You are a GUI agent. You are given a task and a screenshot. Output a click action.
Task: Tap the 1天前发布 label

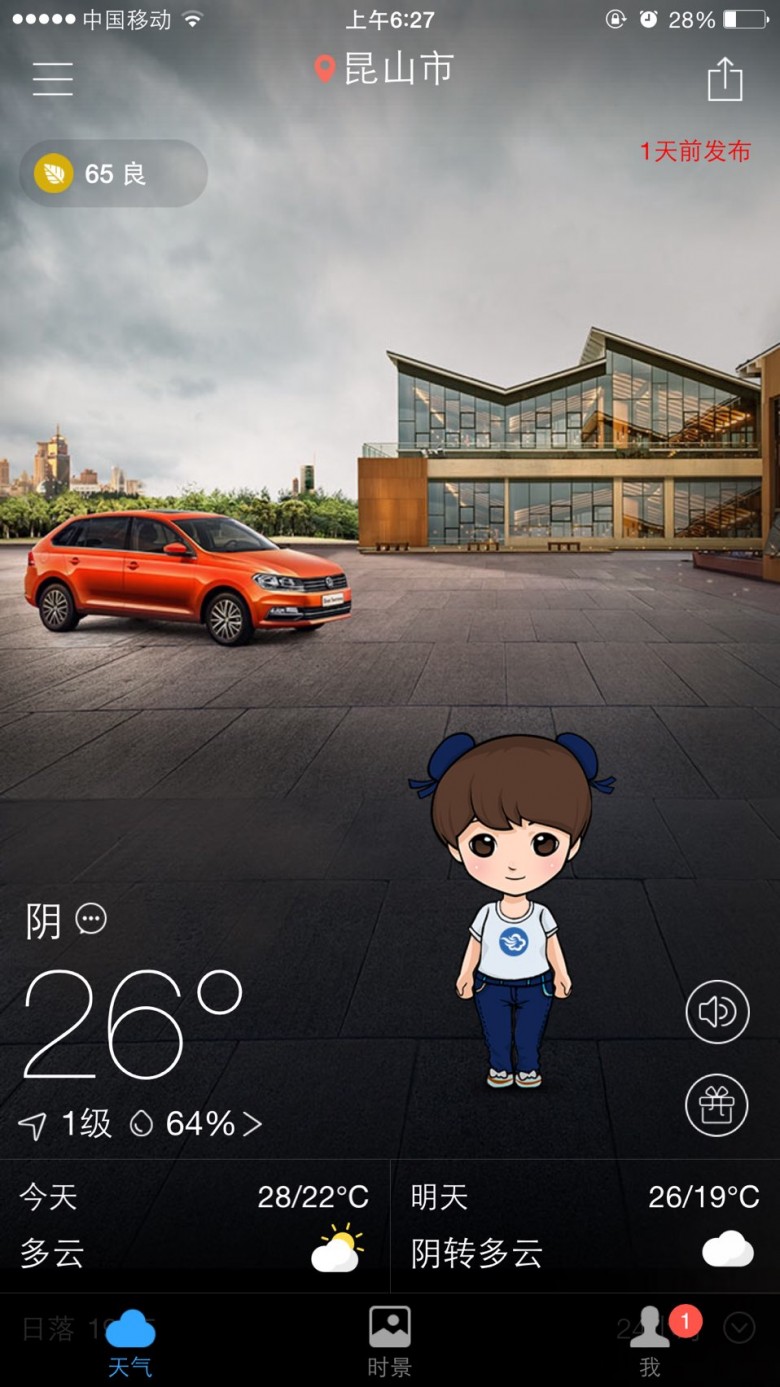tap(695, 151)
